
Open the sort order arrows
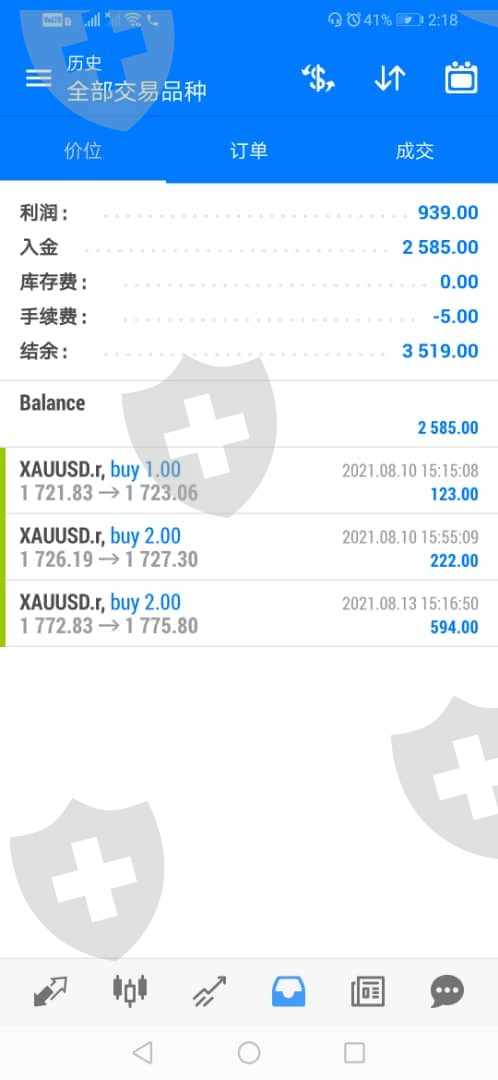click(390, 79)
